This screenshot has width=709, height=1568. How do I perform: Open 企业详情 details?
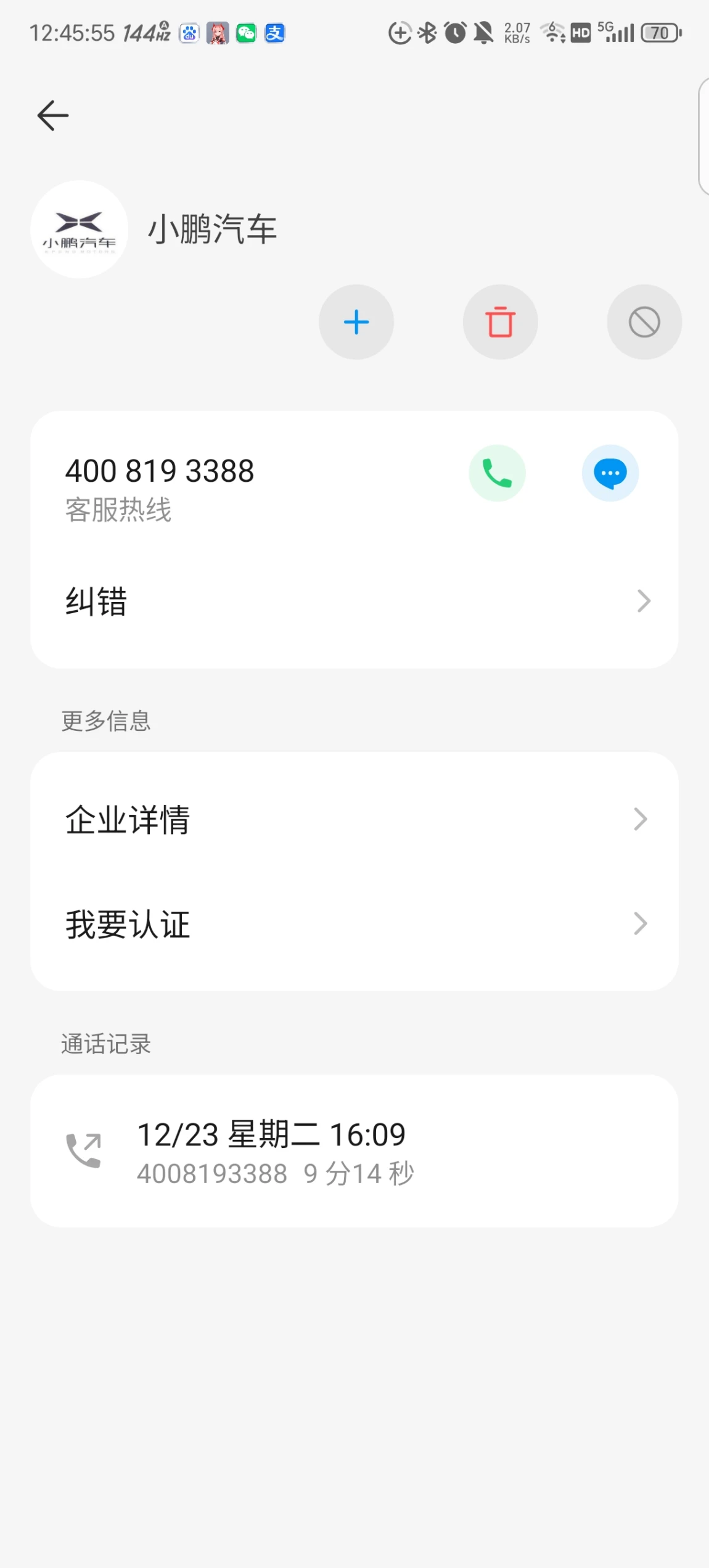[354, 819]
